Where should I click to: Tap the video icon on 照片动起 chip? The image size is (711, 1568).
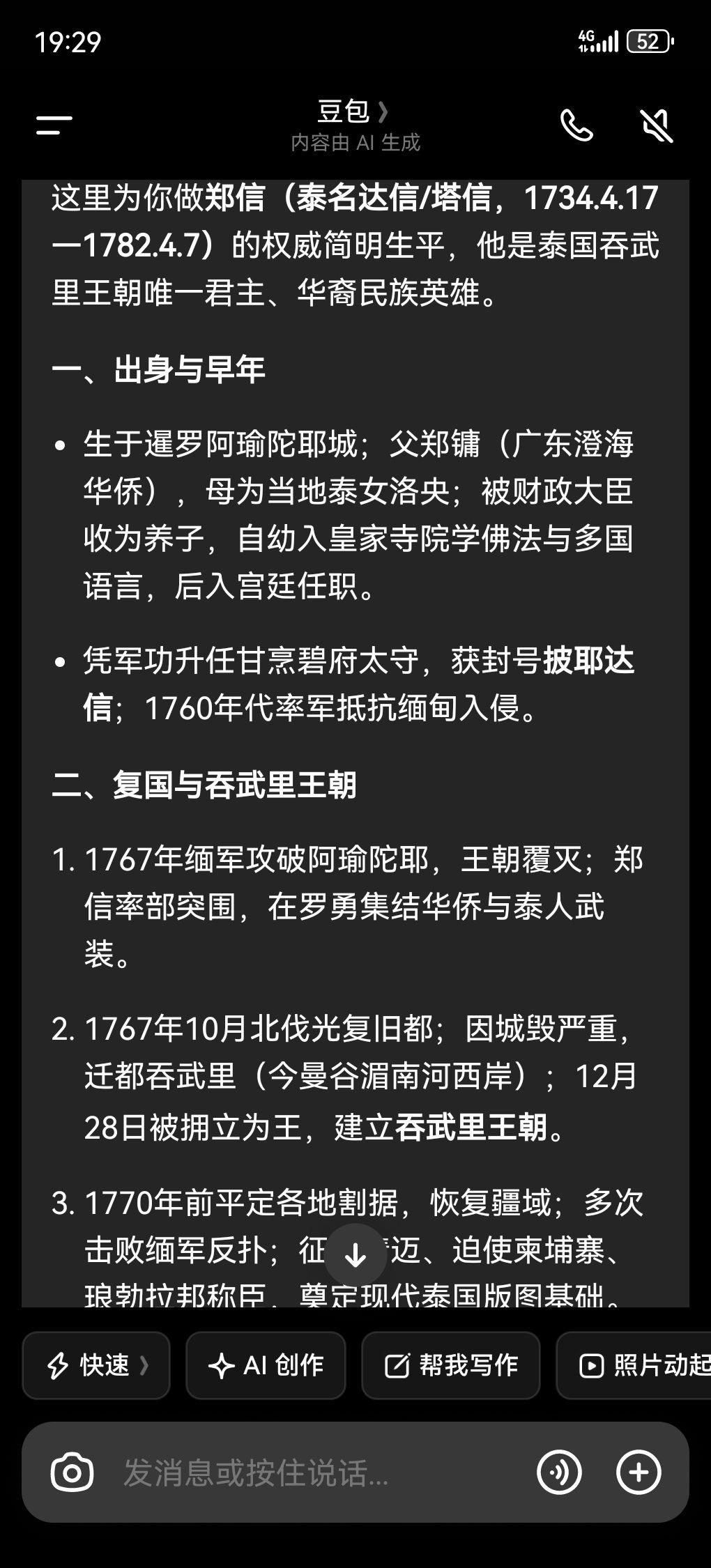[x=592, y=1365]
